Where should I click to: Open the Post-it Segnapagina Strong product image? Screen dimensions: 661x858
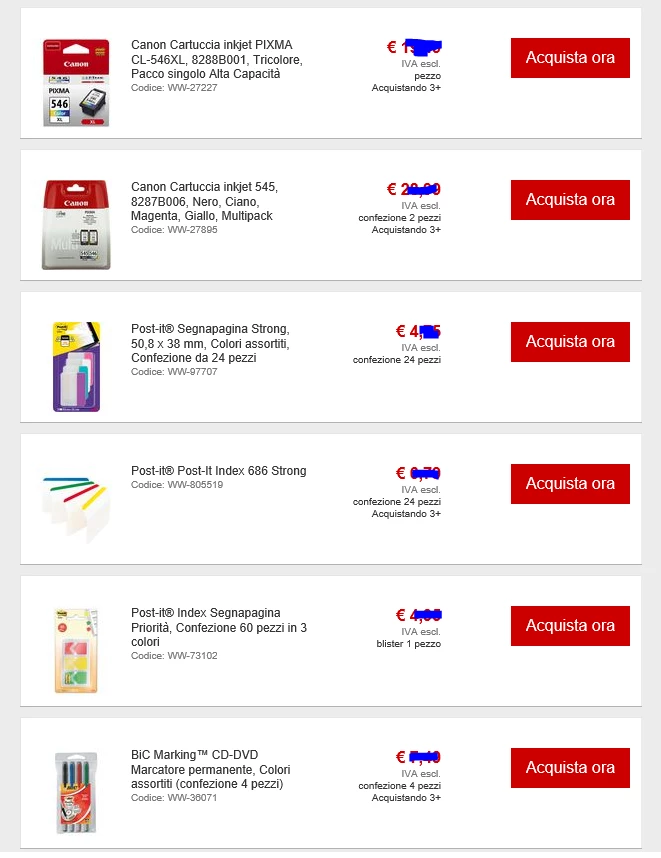[76, 367]
